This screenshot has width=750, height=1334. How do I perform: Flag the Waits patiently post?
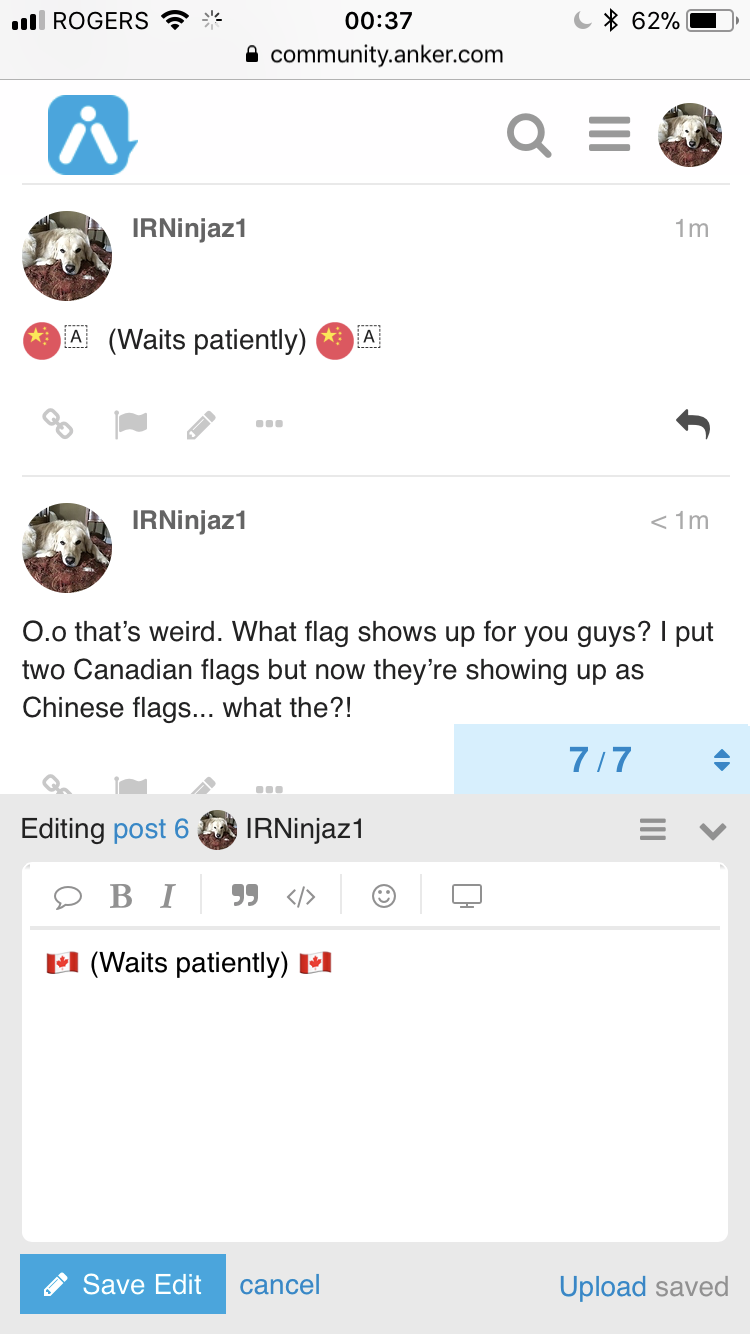point(130,424)
